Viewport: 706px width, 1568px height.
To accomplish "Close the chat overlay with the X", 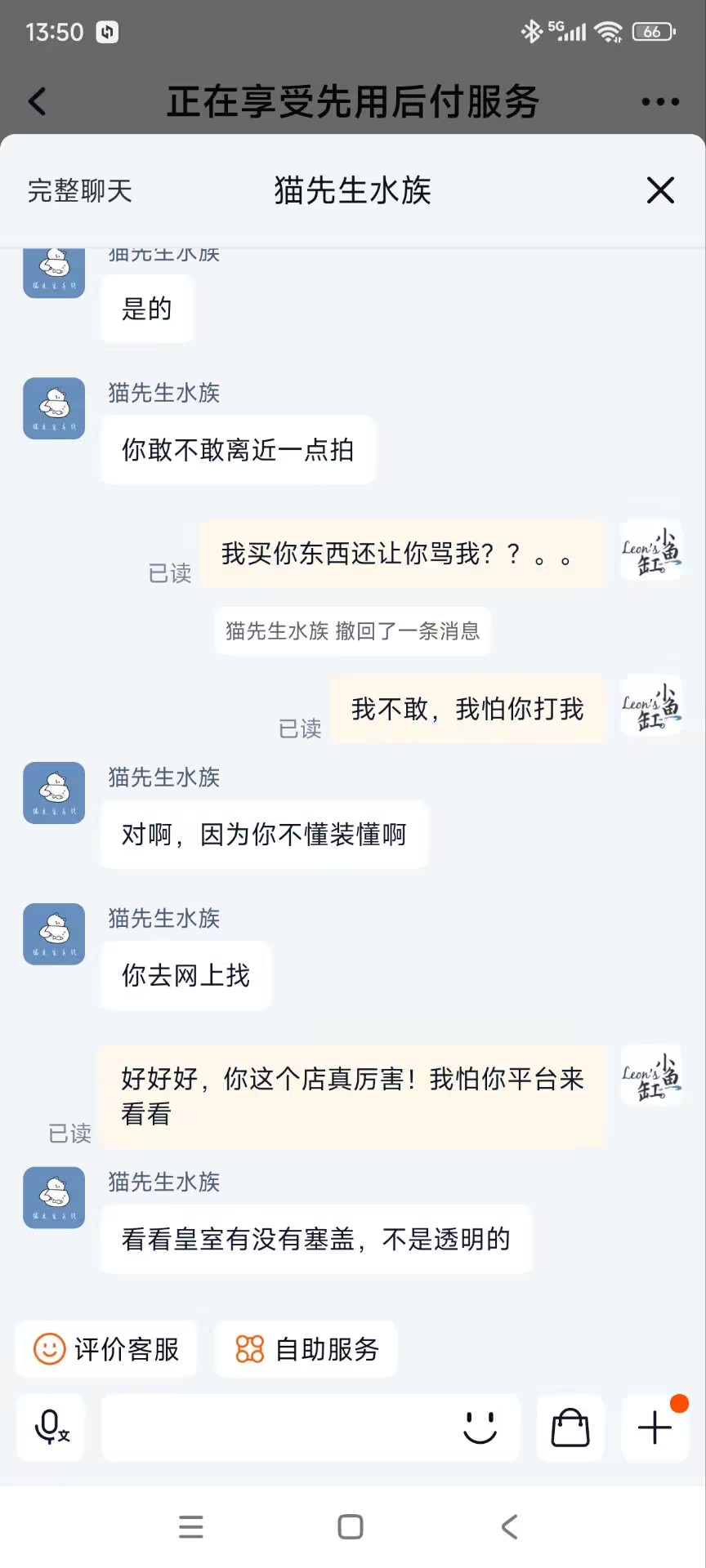I will 659,190.
